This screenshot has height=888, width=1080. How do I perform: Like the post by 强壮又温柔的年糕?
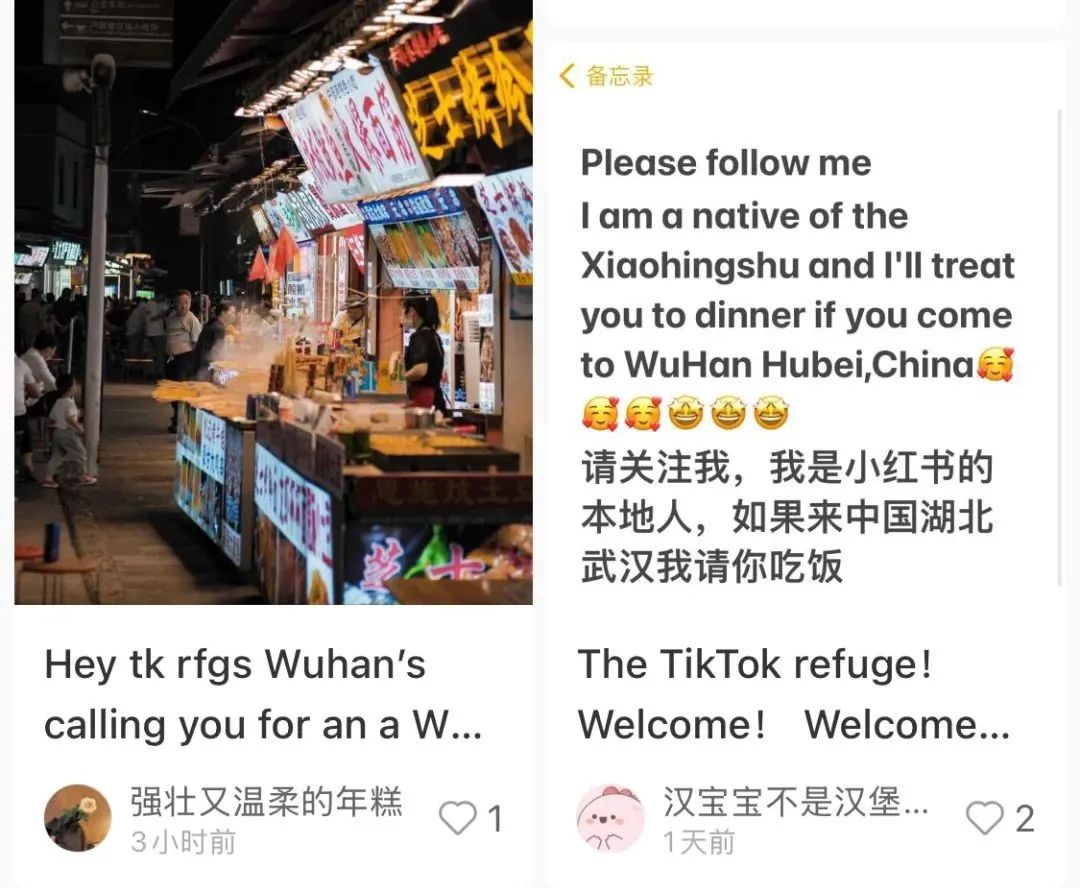[459, 818]
